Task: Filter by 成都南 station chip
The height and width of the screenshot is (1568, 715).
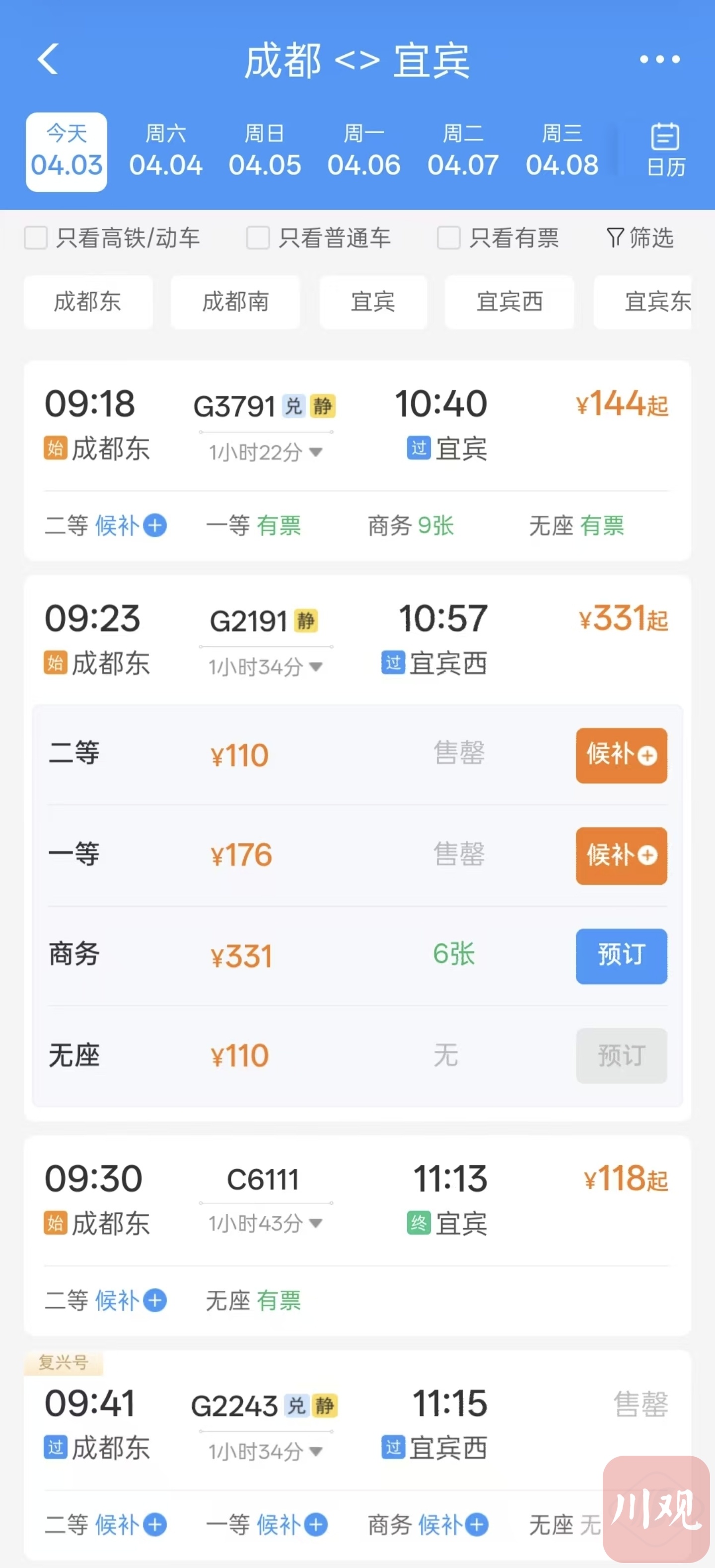Action: click(235, 302)
